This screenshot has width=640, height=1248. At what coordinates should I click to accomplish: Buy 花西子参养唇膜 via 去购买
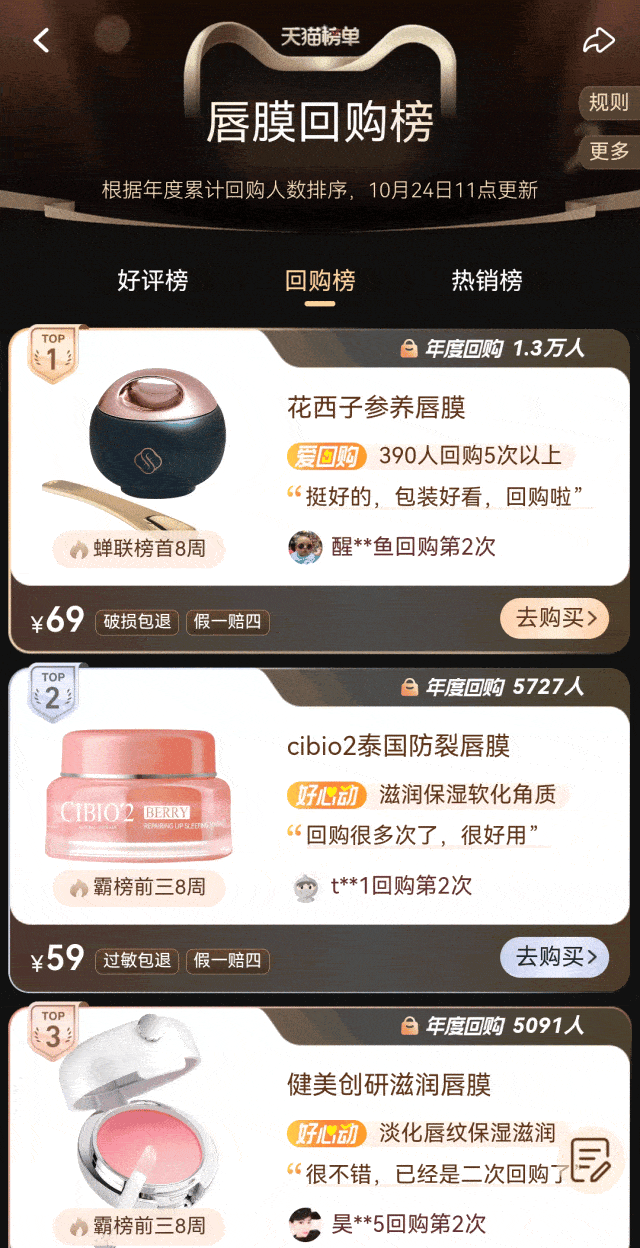click(554, 619)
